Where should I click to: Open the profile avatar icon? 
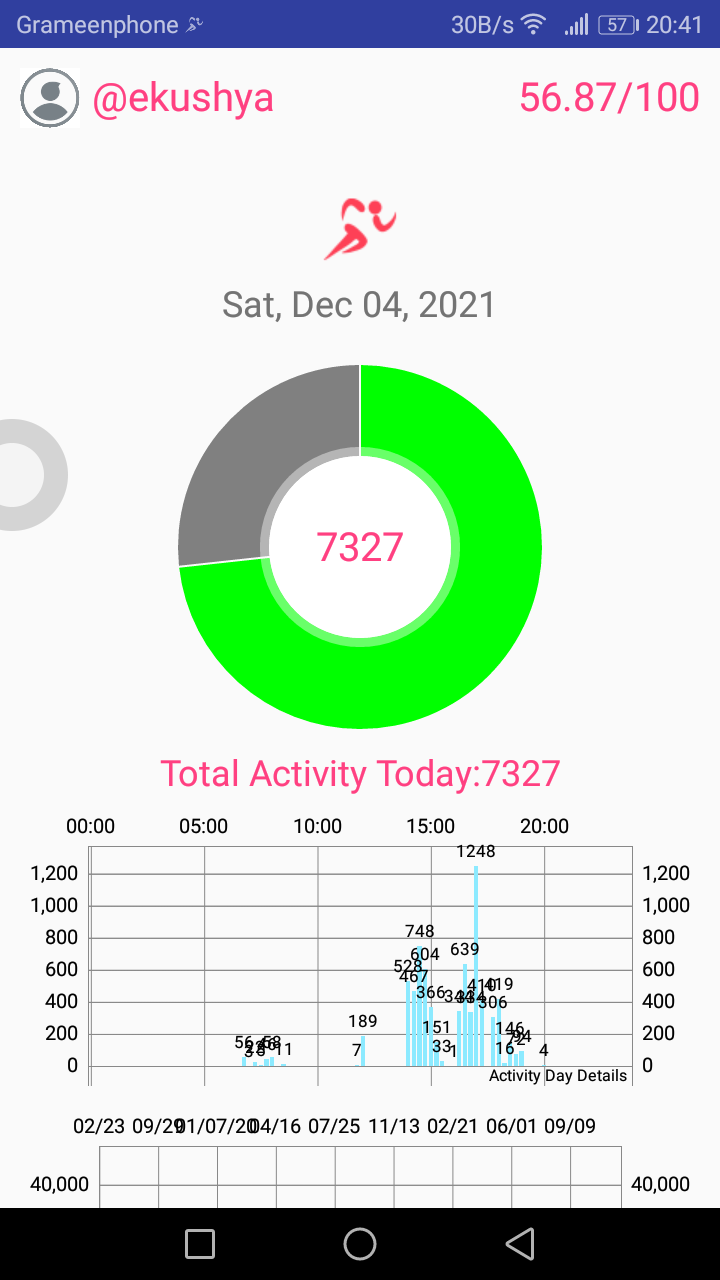[50, 98]
